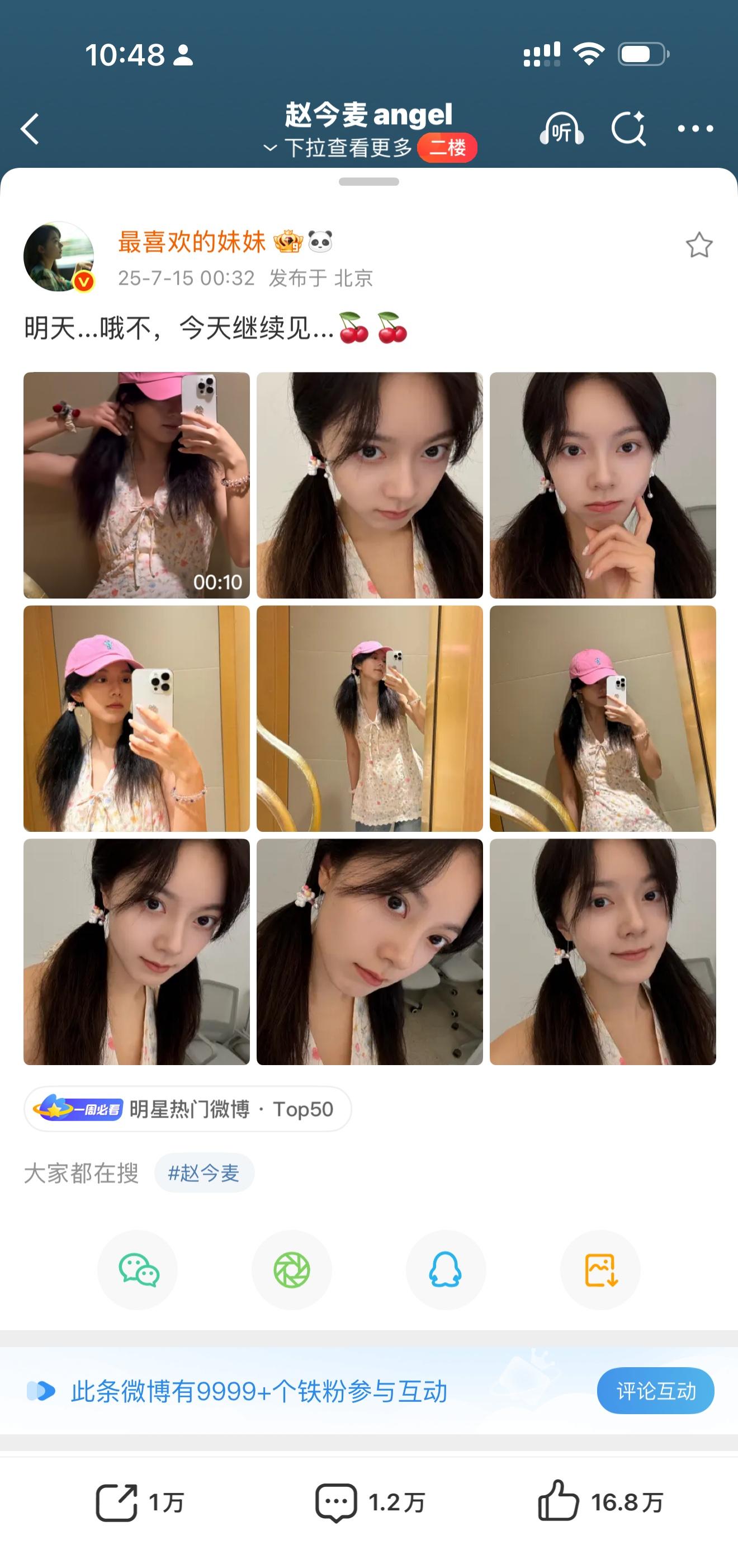Play the 00:10 video thumbnail

136,485
